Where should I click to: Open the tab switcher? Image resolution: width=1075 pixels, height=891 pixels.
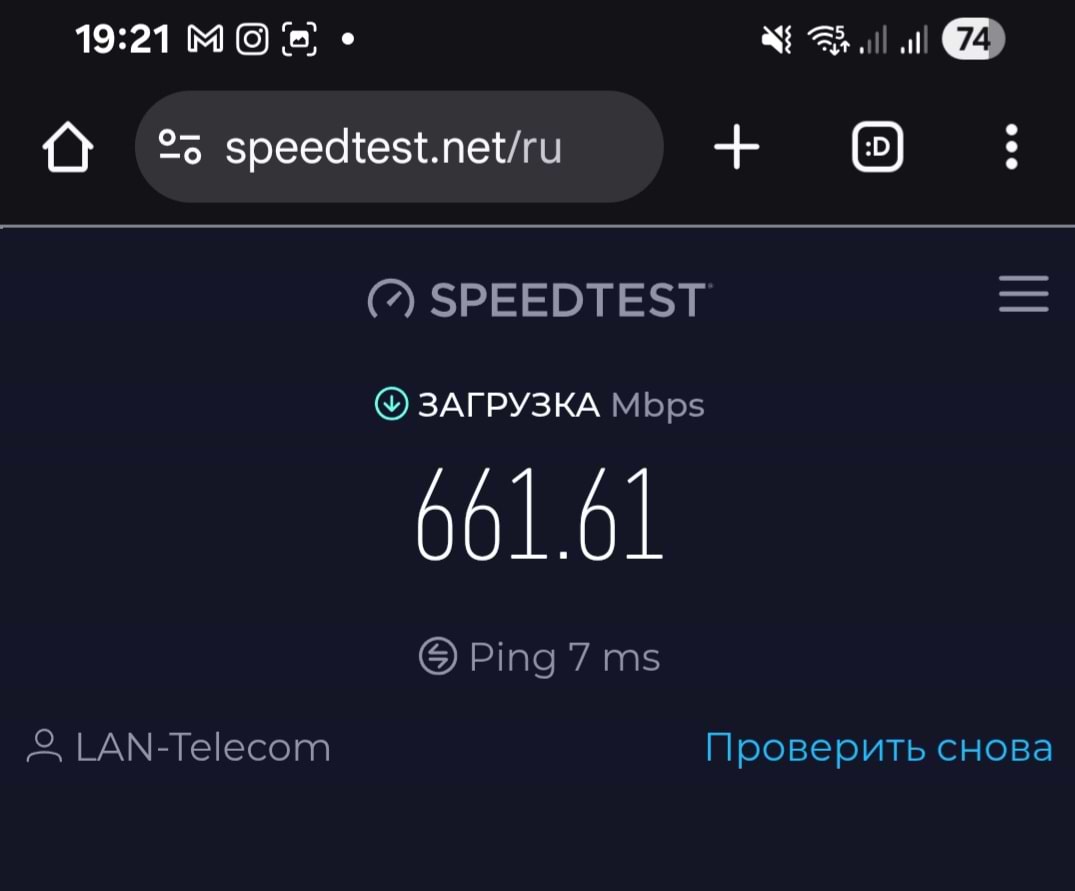pyautogui.click(x=877, y=148)
